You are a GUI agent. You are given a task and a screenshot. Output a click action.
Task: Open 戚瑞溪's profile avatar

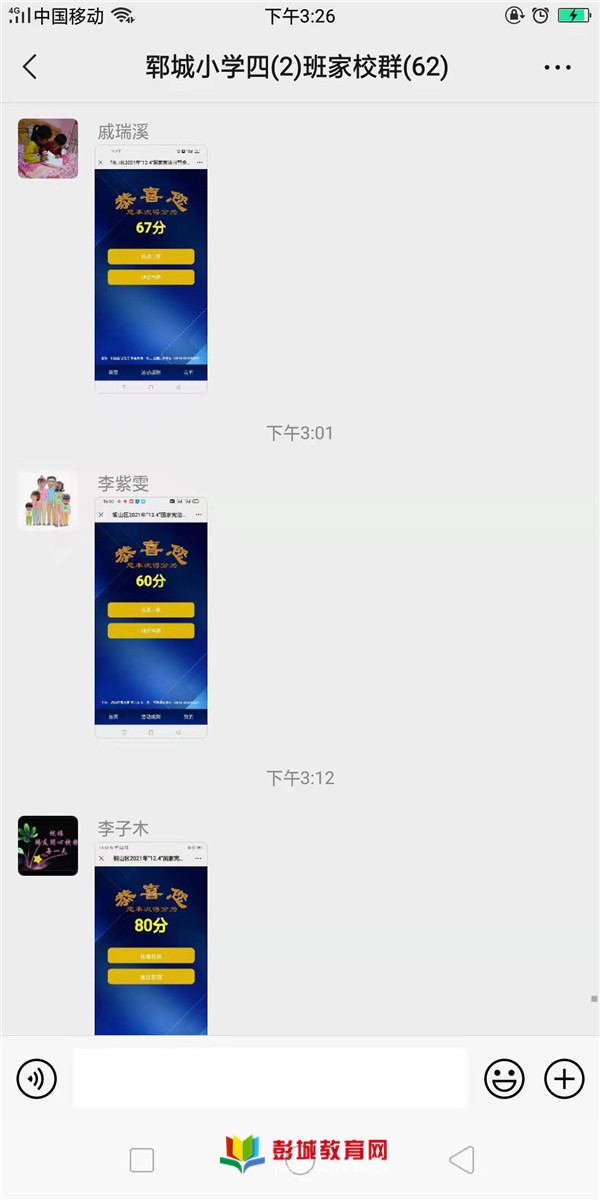48,149
